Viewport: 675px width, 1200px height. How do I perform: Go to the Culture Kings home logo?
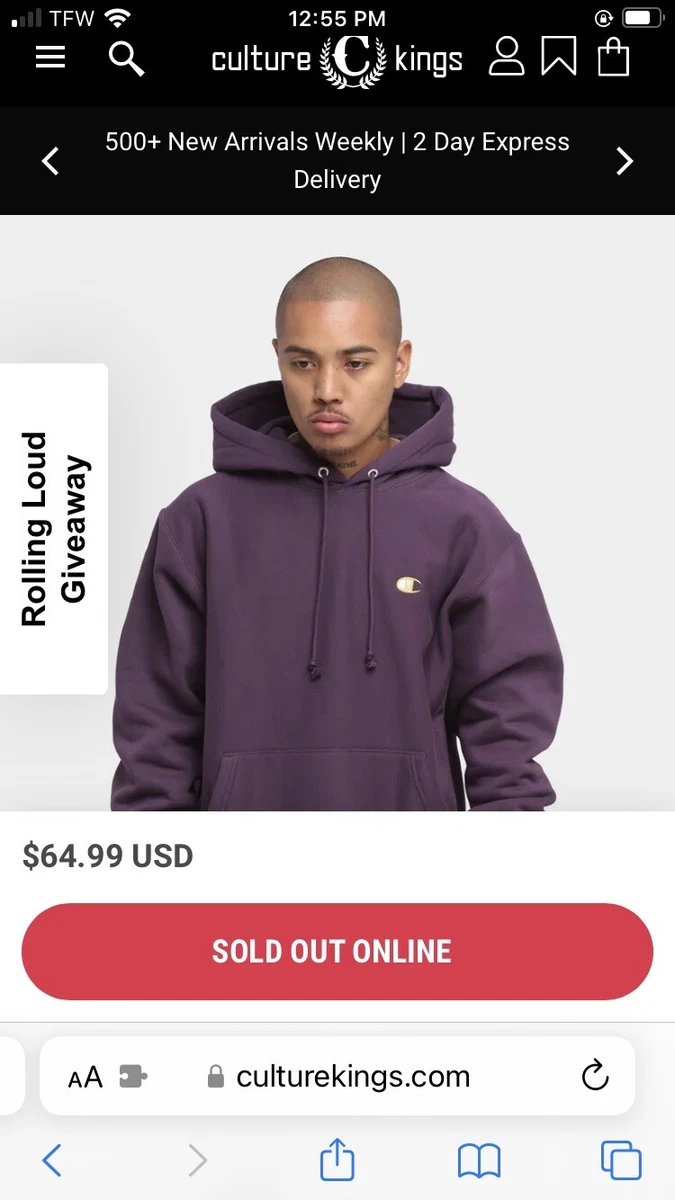[x=337, y=60]
